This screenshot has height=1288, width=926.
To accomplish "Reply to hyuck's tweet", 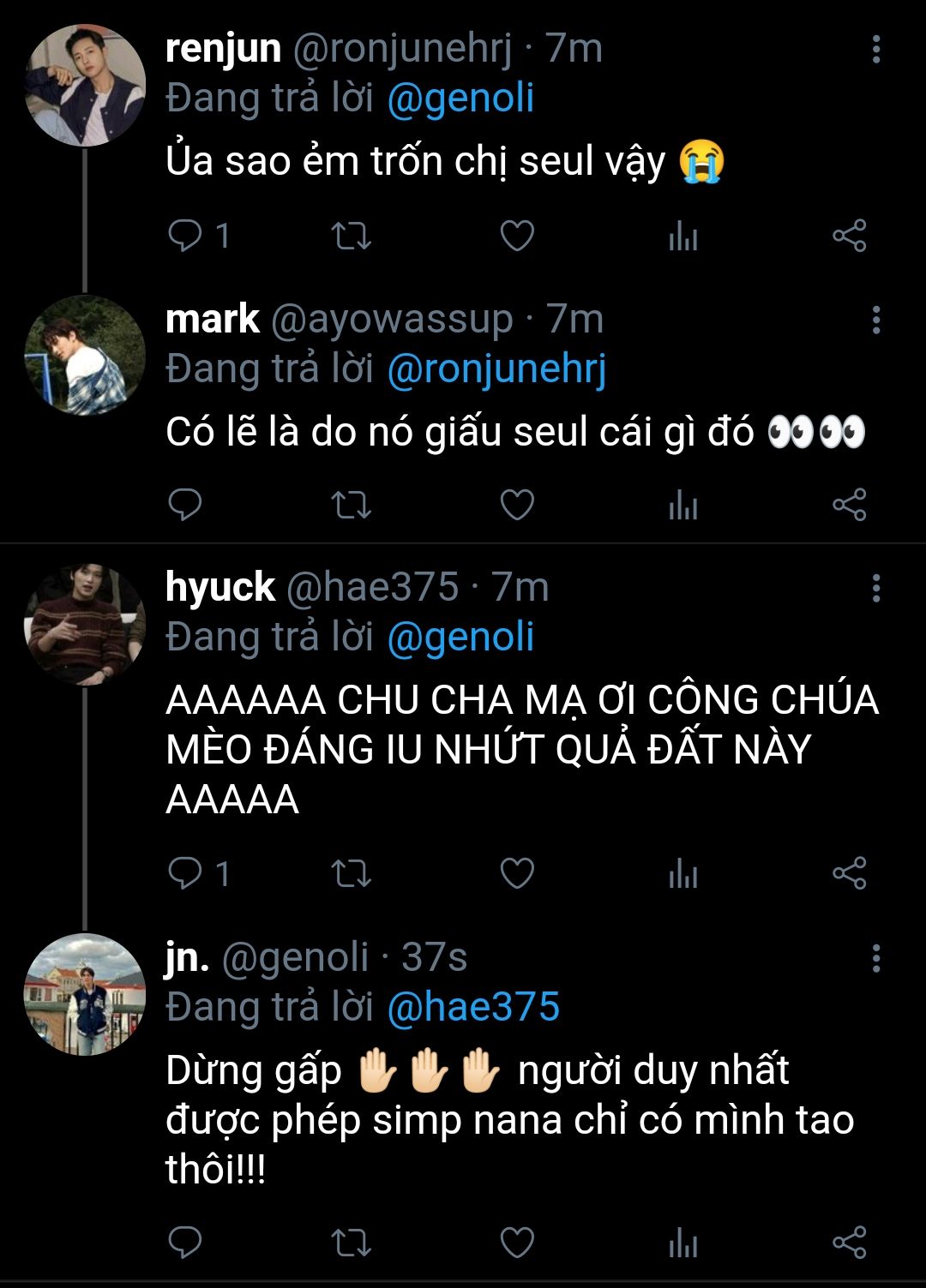I will [184, 873].
